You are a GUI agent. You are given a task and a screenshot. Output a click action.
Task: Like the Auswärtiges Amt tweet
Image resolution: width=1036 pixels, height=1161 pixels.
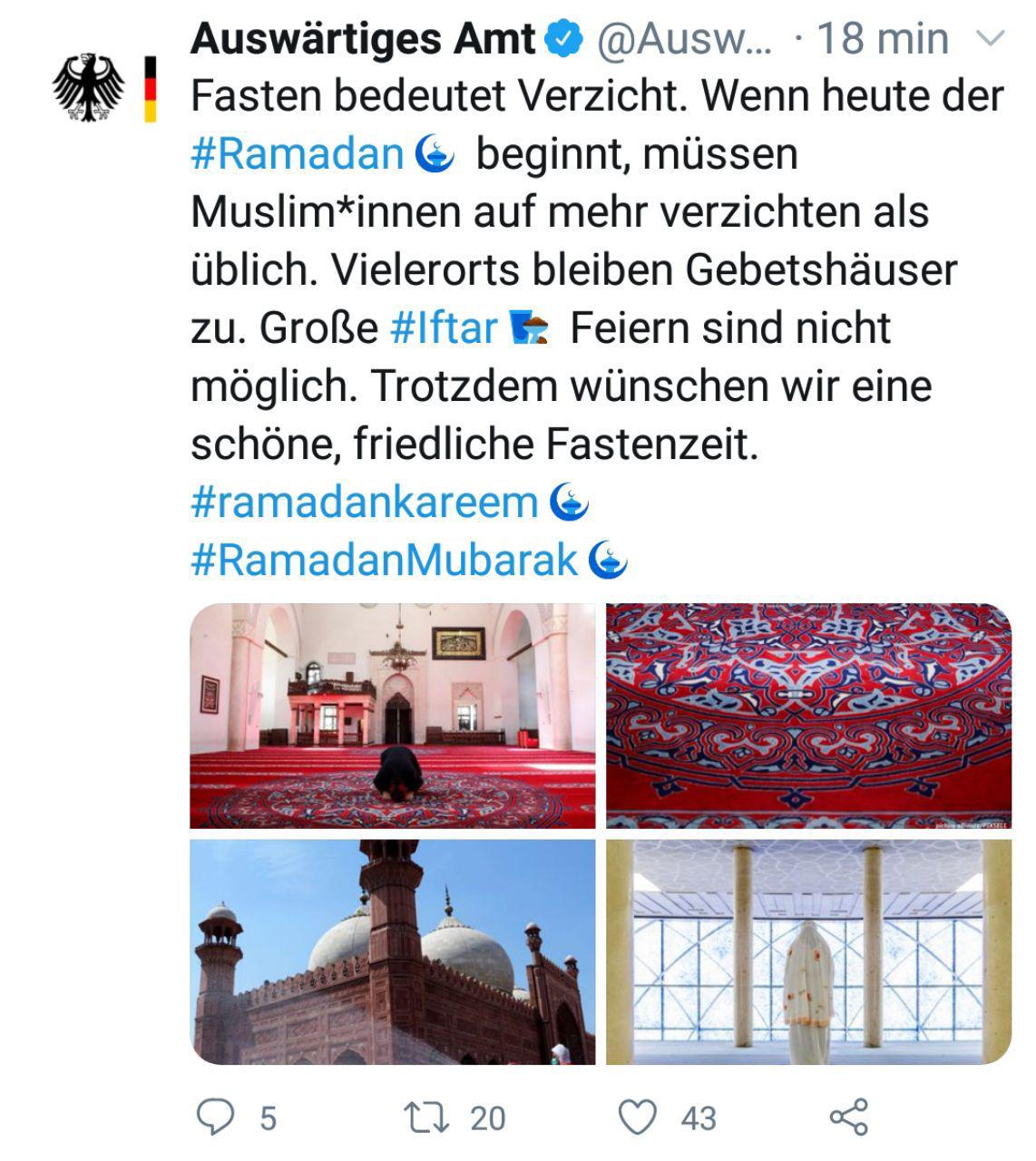pos(638,1117)
